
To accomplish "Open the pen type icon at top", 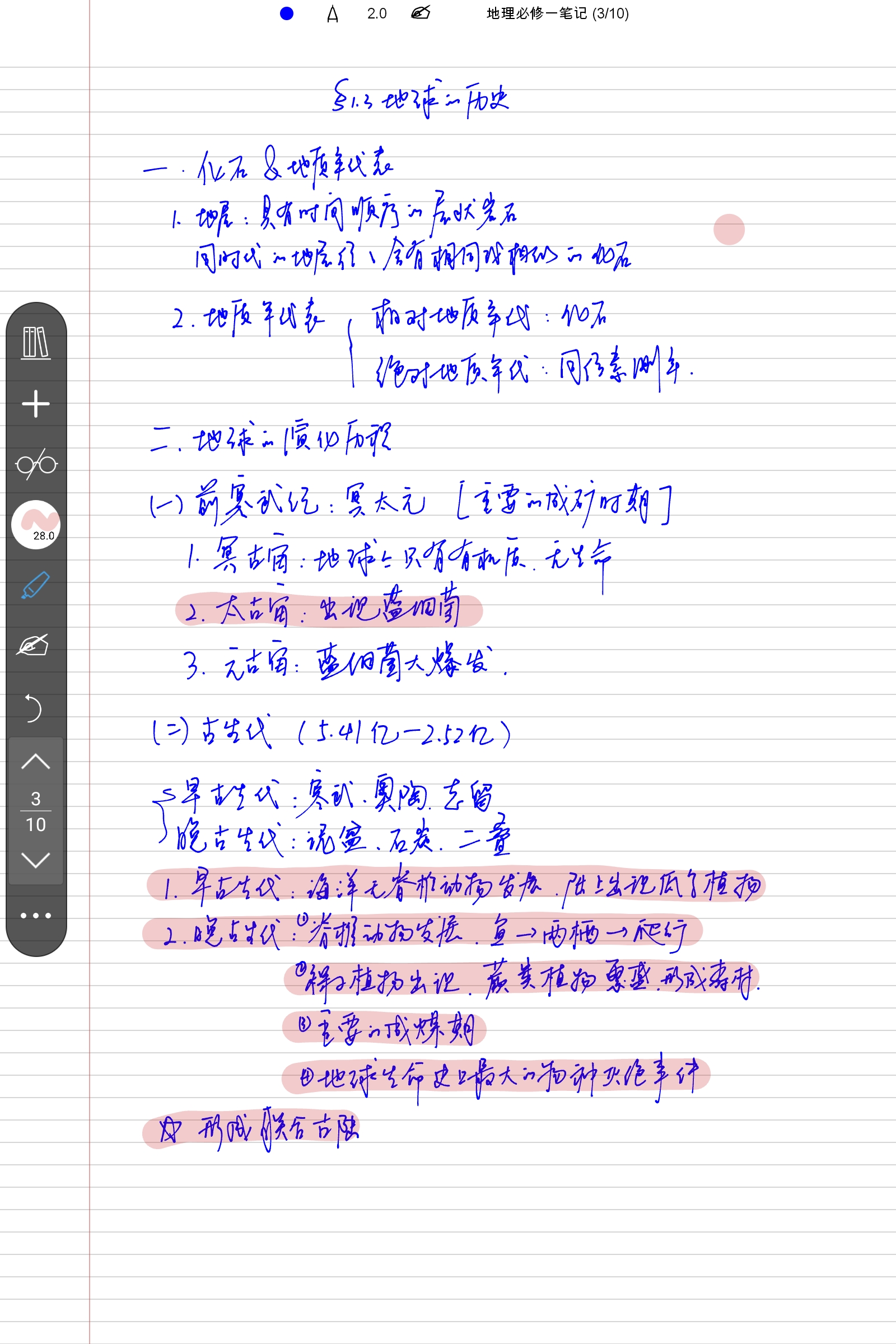I will coord(333,13).
